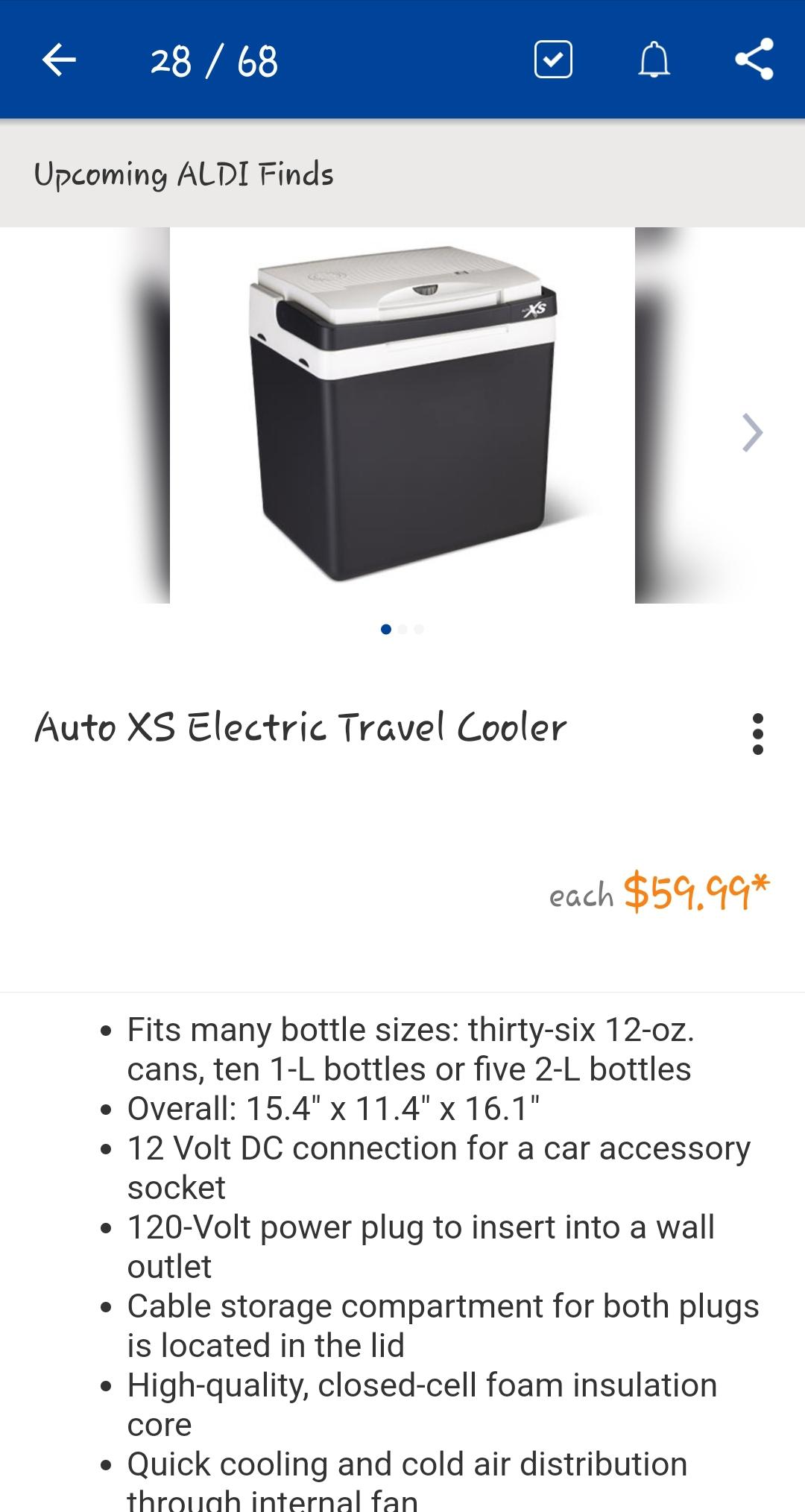
Task: Advance the image carousel via the arrow control
Action: click(x=754, y=431)
